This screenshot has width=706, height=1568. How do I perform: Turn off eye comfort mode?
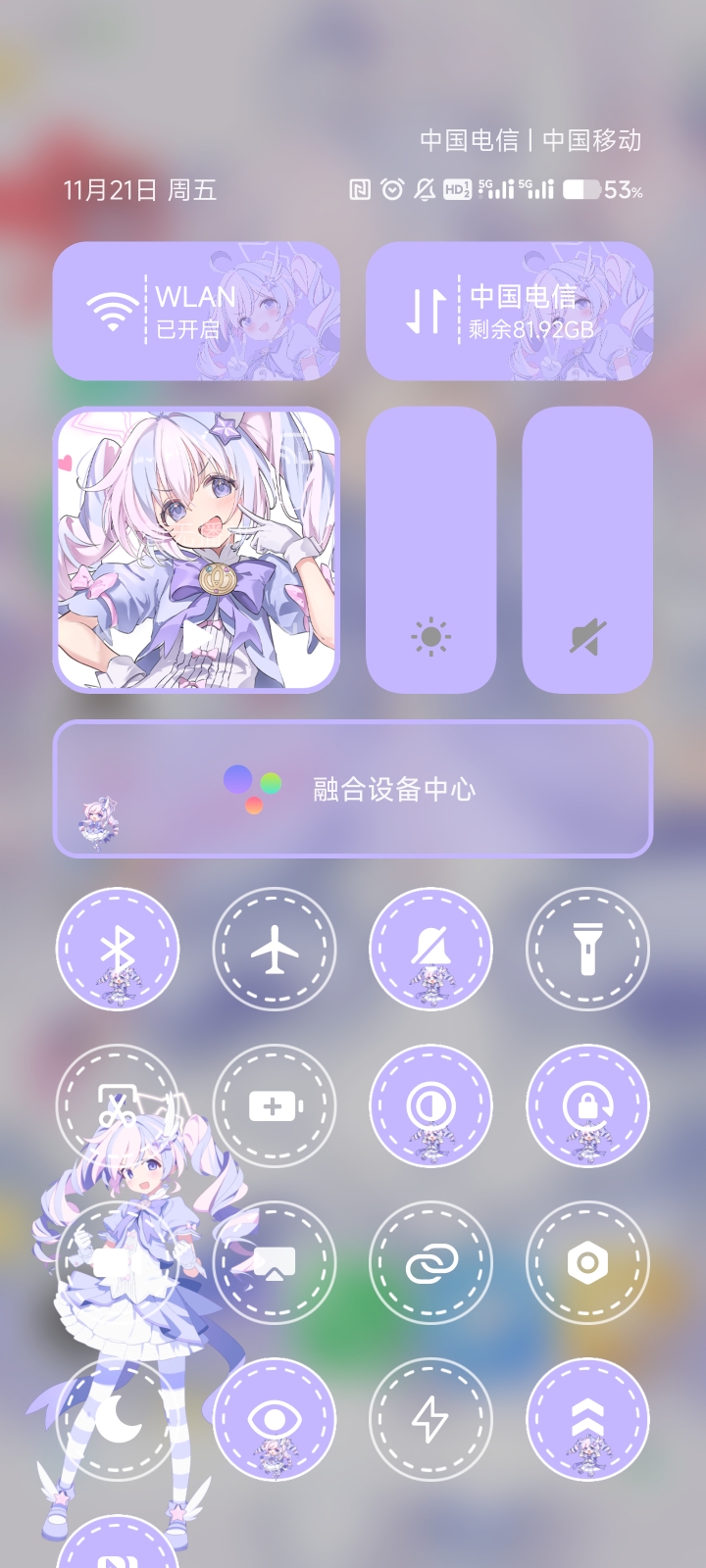click(x=275, y=1419)
